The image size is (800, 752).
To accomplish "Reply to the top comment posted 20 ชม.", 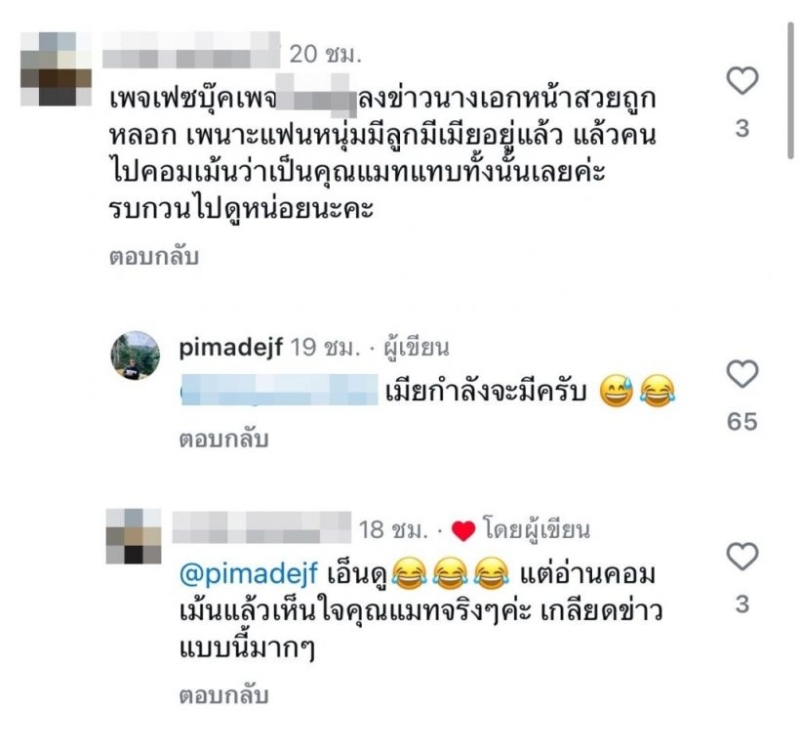I will [153, 258].
